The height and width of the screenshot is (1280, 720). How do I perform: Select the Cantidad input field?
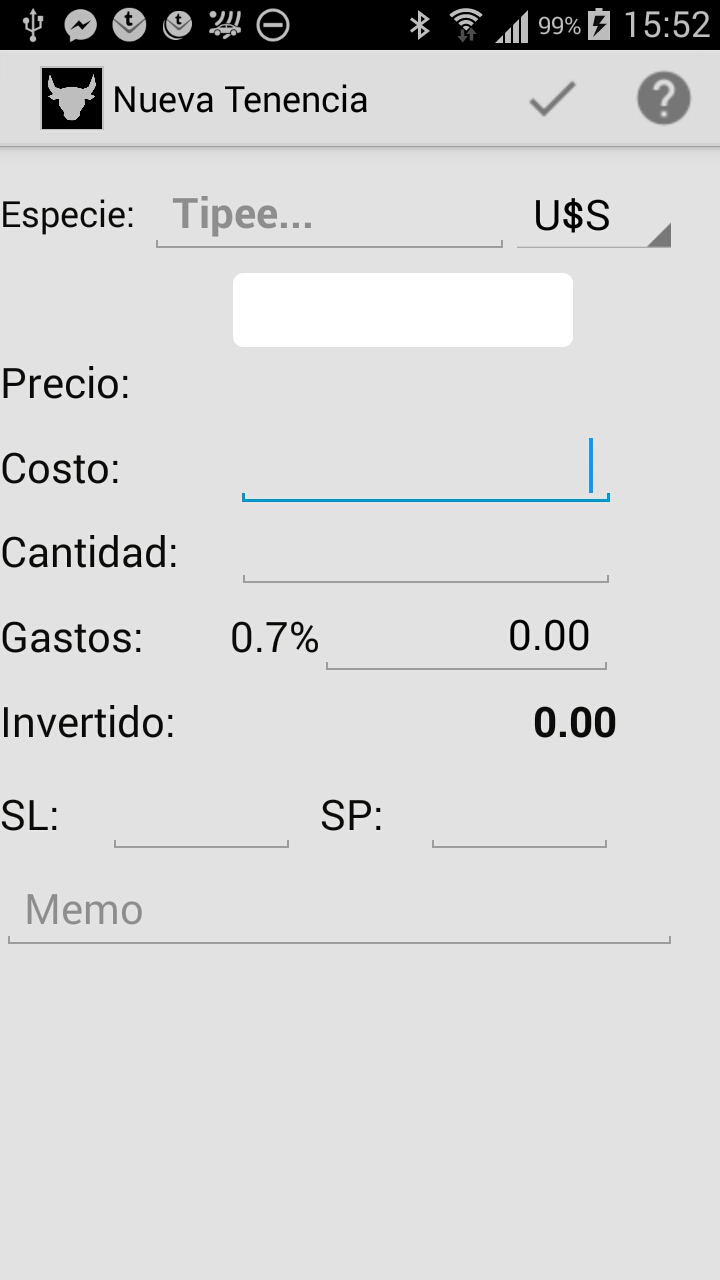coord(426,552)
